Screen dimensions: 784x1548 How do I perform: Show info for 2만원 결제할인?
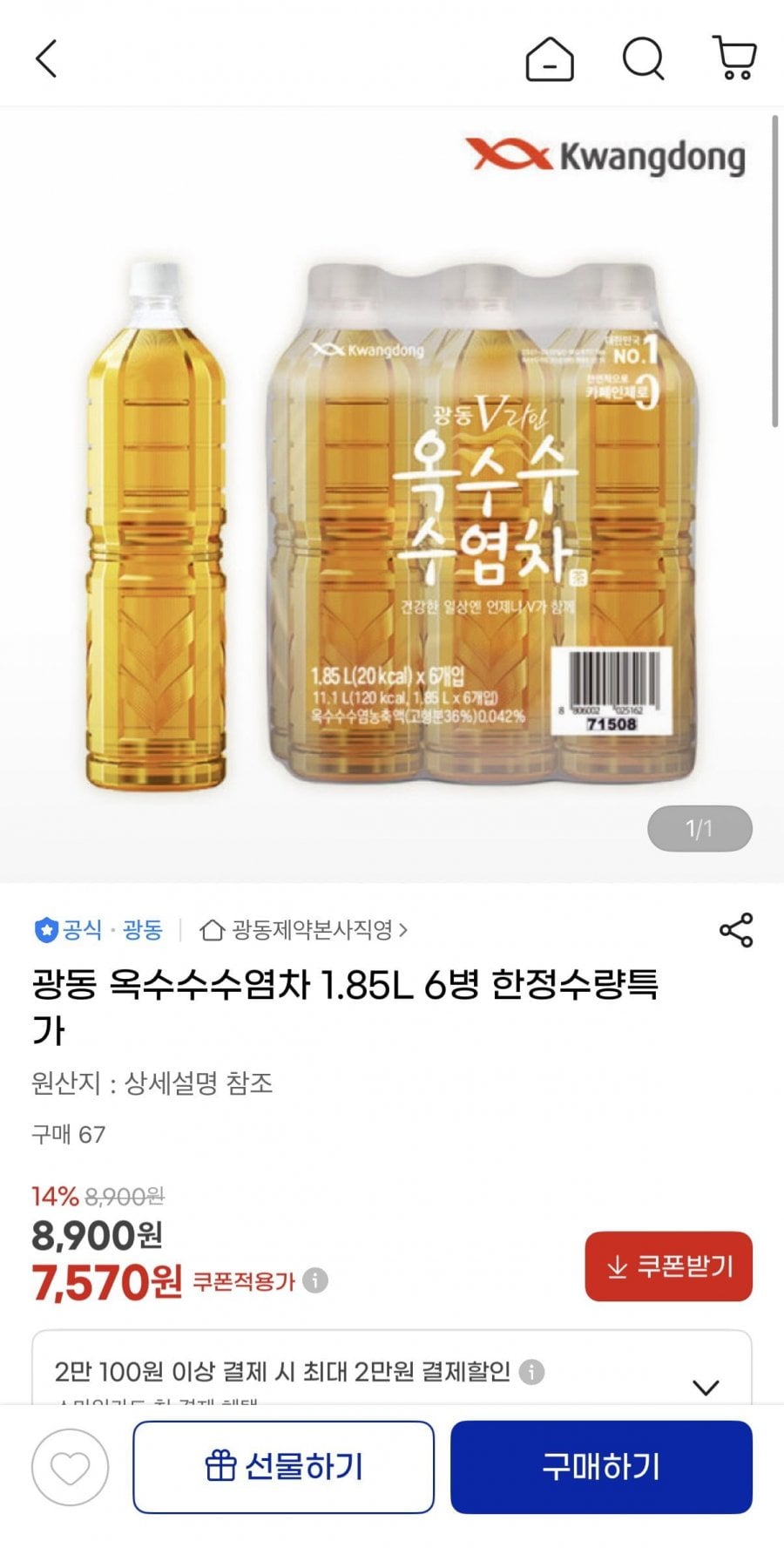[532, 1372]
